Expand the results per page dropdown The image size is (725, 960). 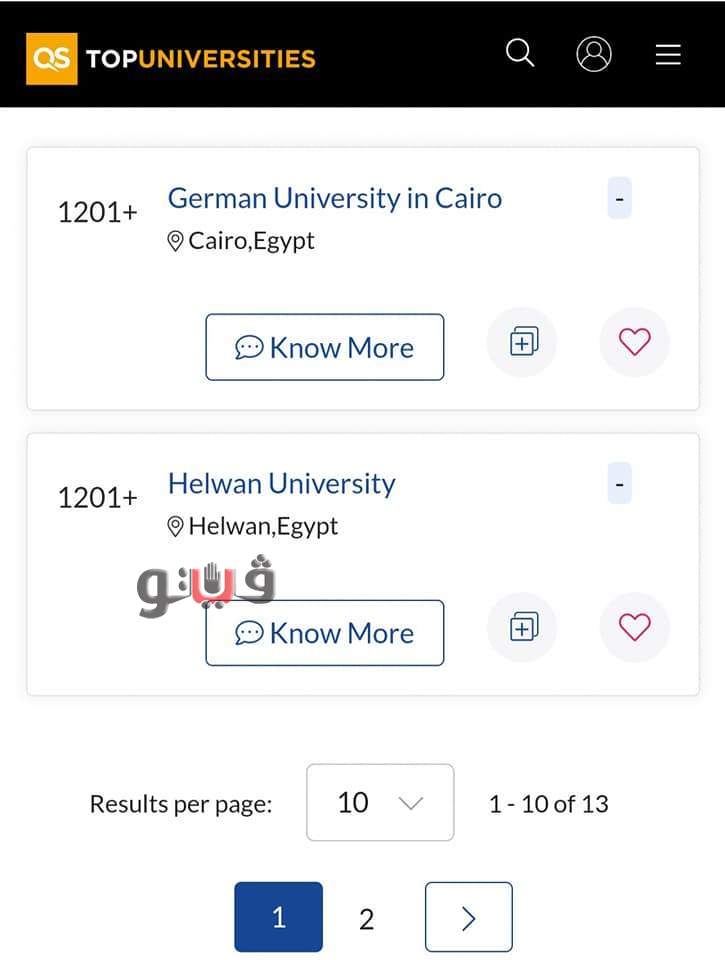(x=380, y=803)
